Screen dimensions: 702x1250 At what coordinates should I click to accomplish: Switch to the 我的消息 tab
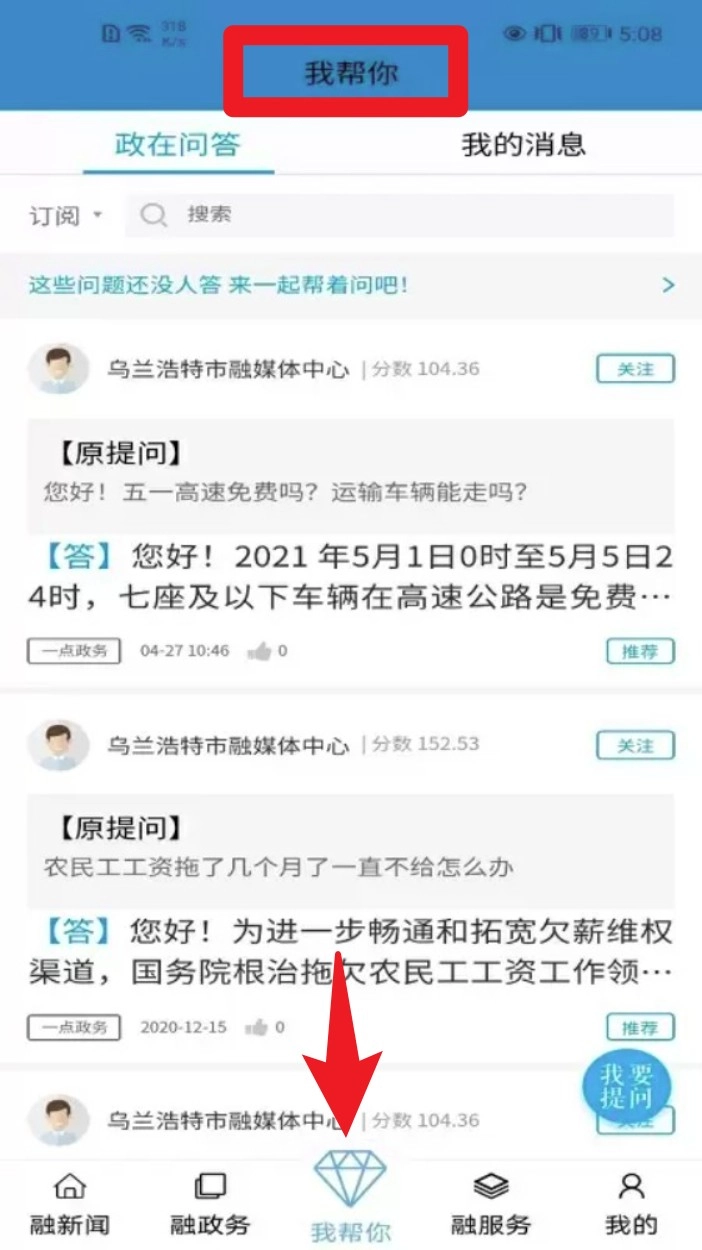pos(523,144)
